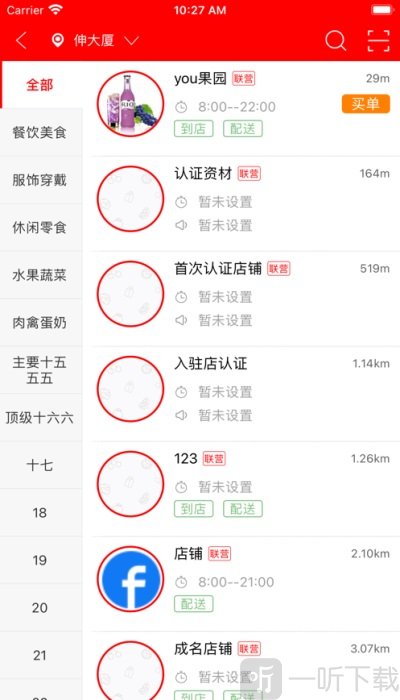Open the 伸大厦 location dropdown

[x=95, y=41]
